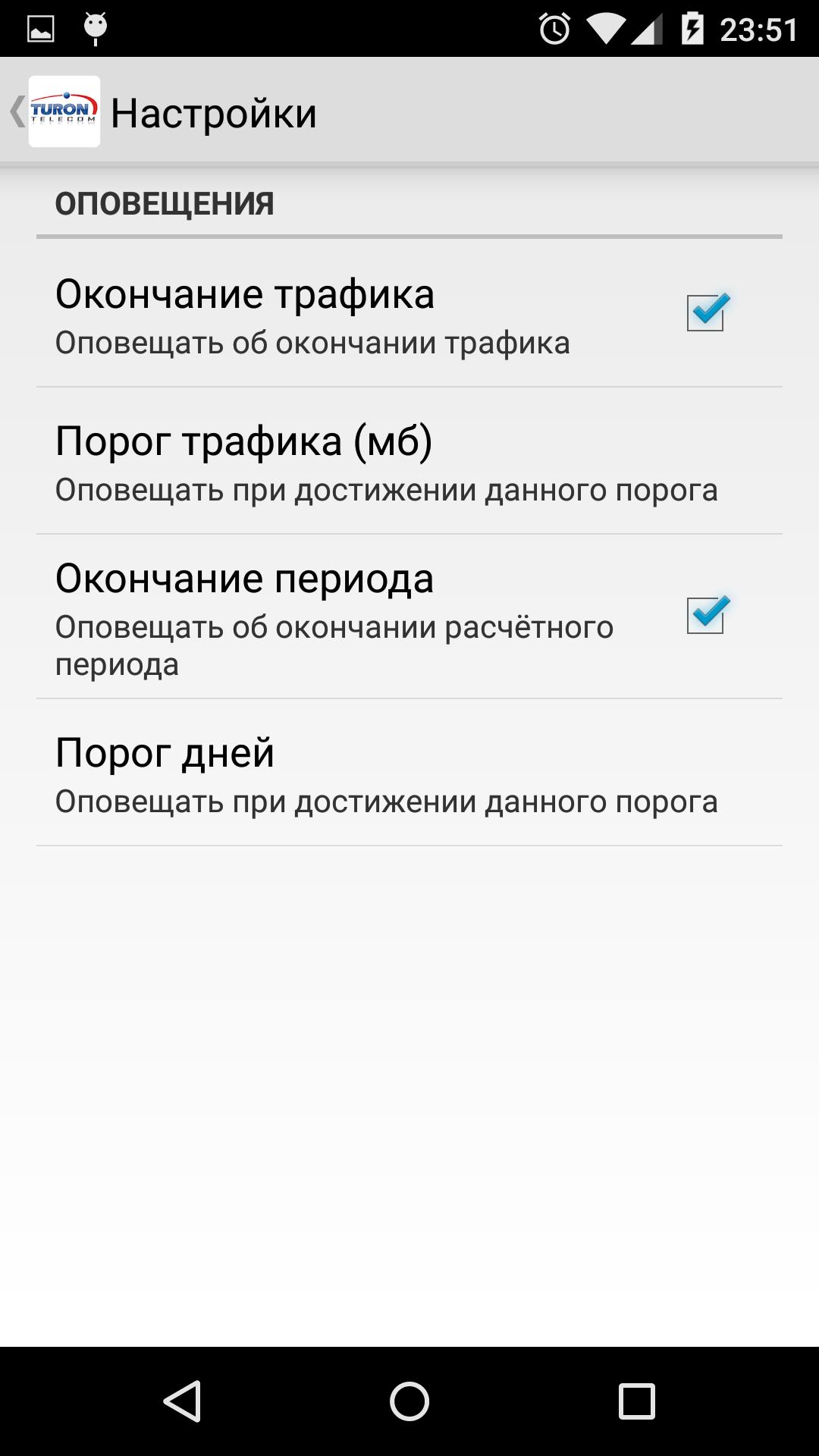Go back via Turon Telecom logo arrow

53,111
